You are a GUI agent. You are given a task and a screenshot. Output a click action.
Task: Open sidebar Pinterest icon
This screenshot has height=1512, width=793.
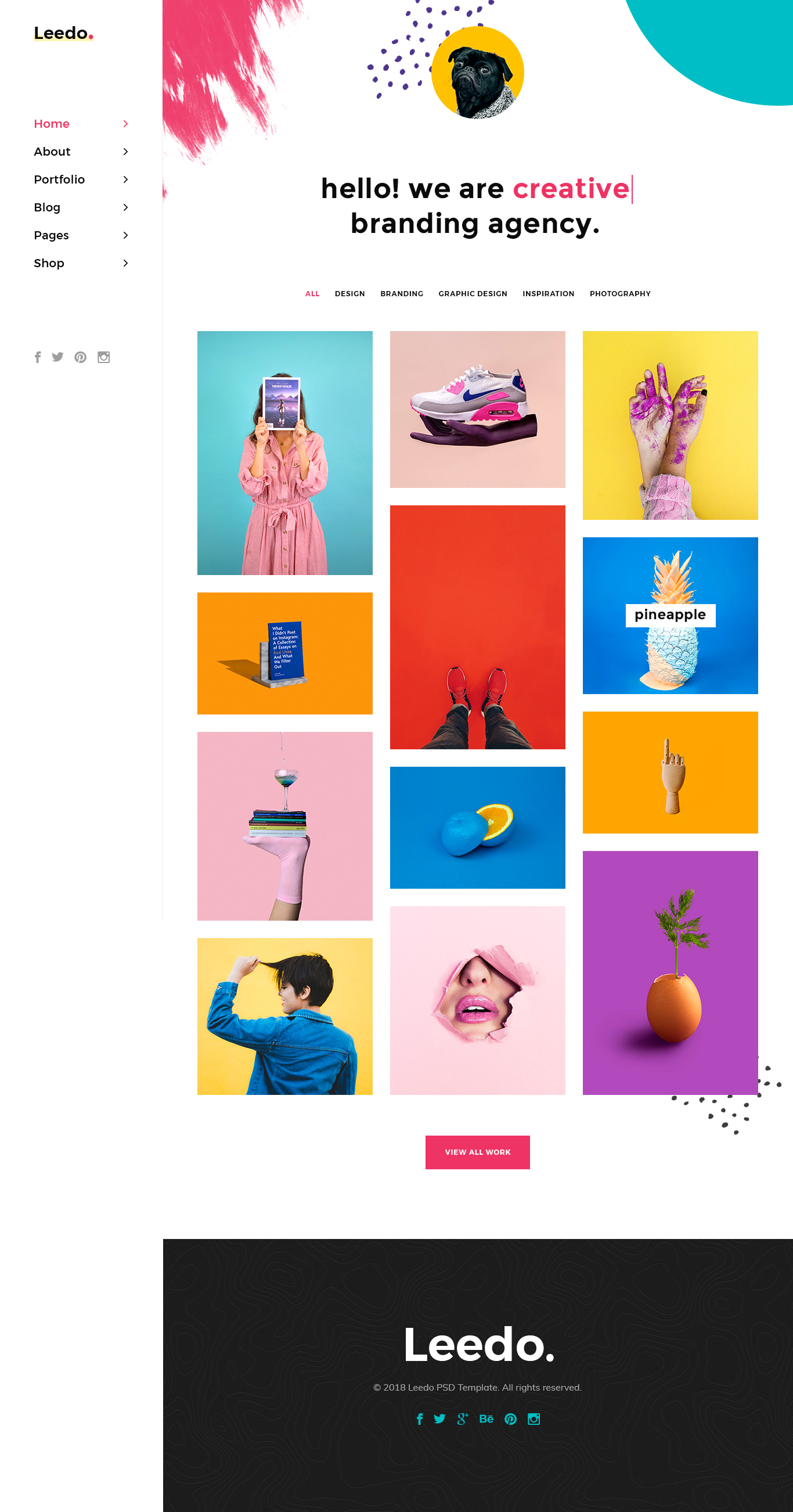coord(80,357)
